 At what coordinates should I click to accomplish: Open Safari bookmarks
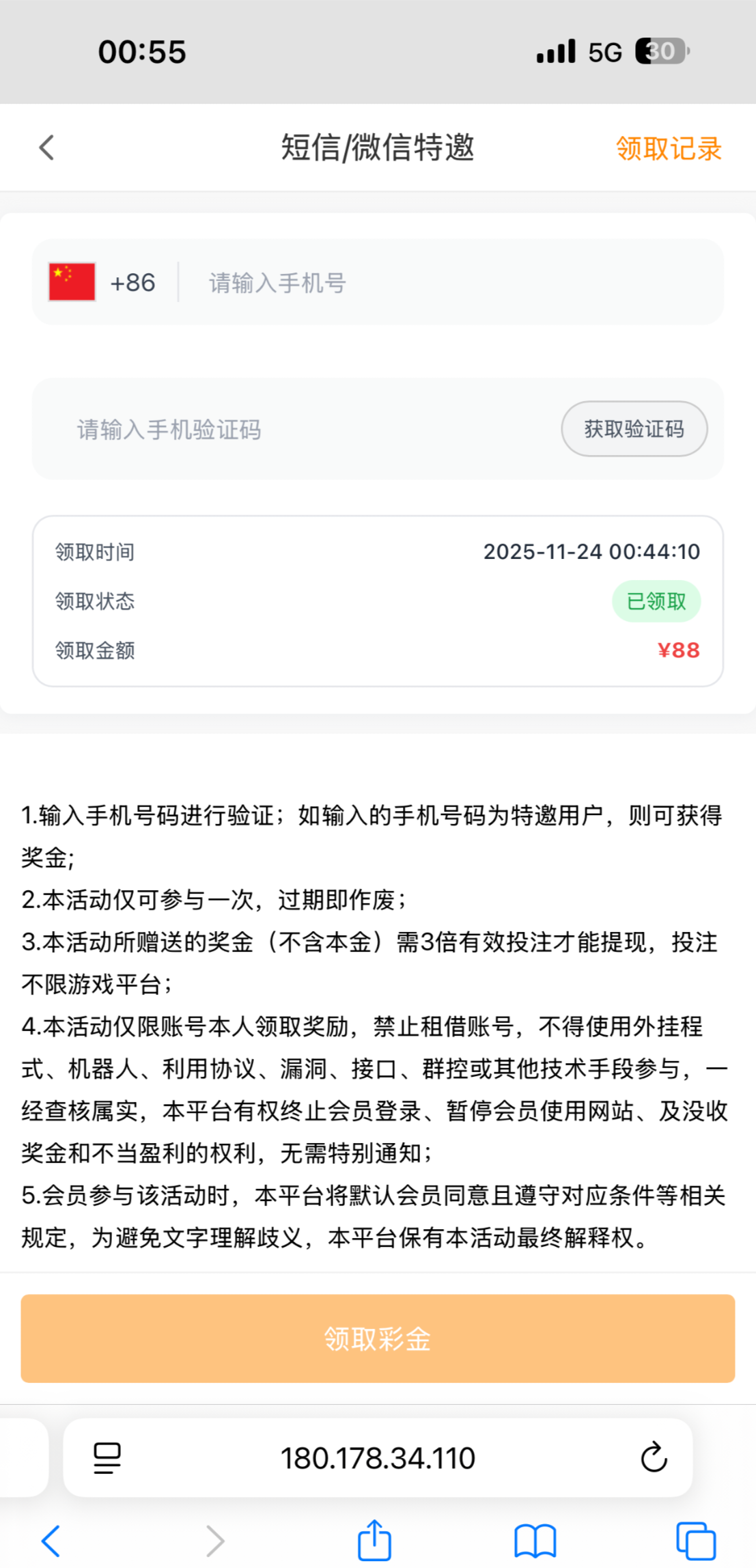pos(535,1541)
